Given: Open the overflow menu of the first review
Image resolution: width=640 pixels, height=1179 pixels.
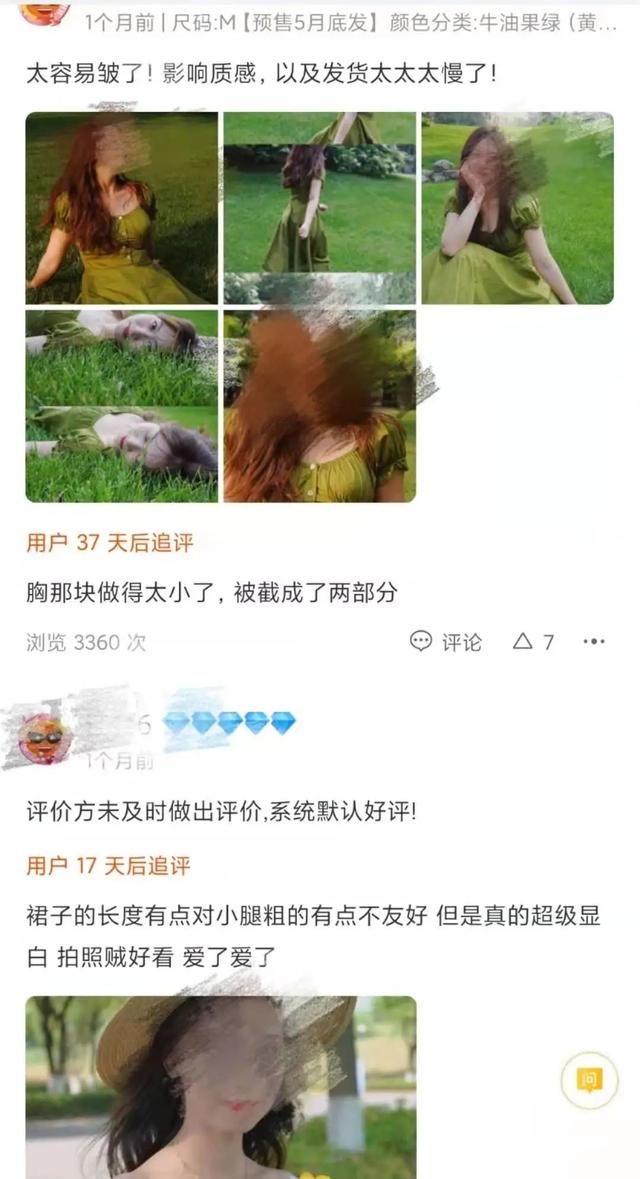Looking at the screenshot, I should [x=594, y=642].
